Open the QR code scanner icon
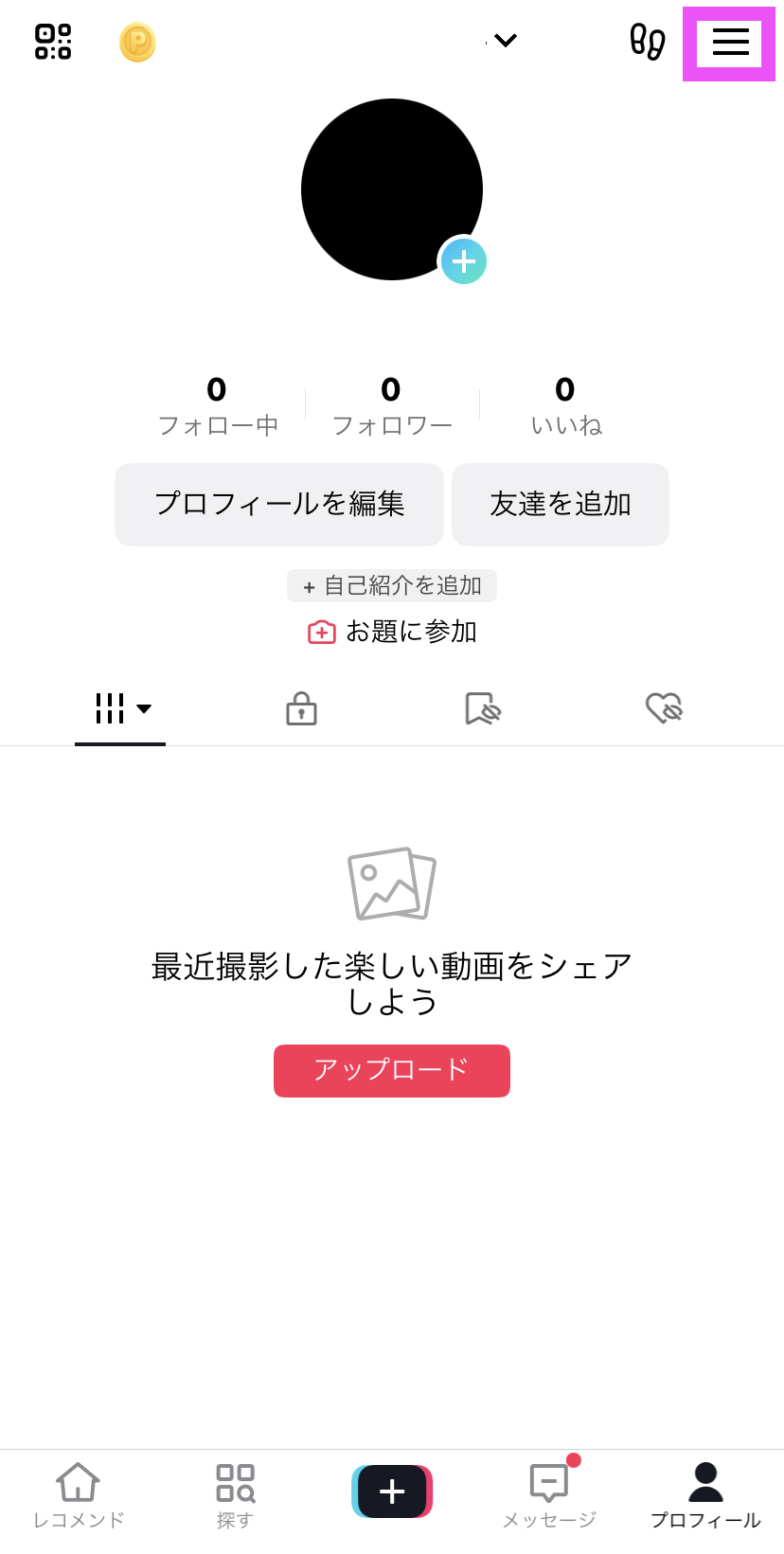This screenshot has width=784, height=1554. (53, 42)
